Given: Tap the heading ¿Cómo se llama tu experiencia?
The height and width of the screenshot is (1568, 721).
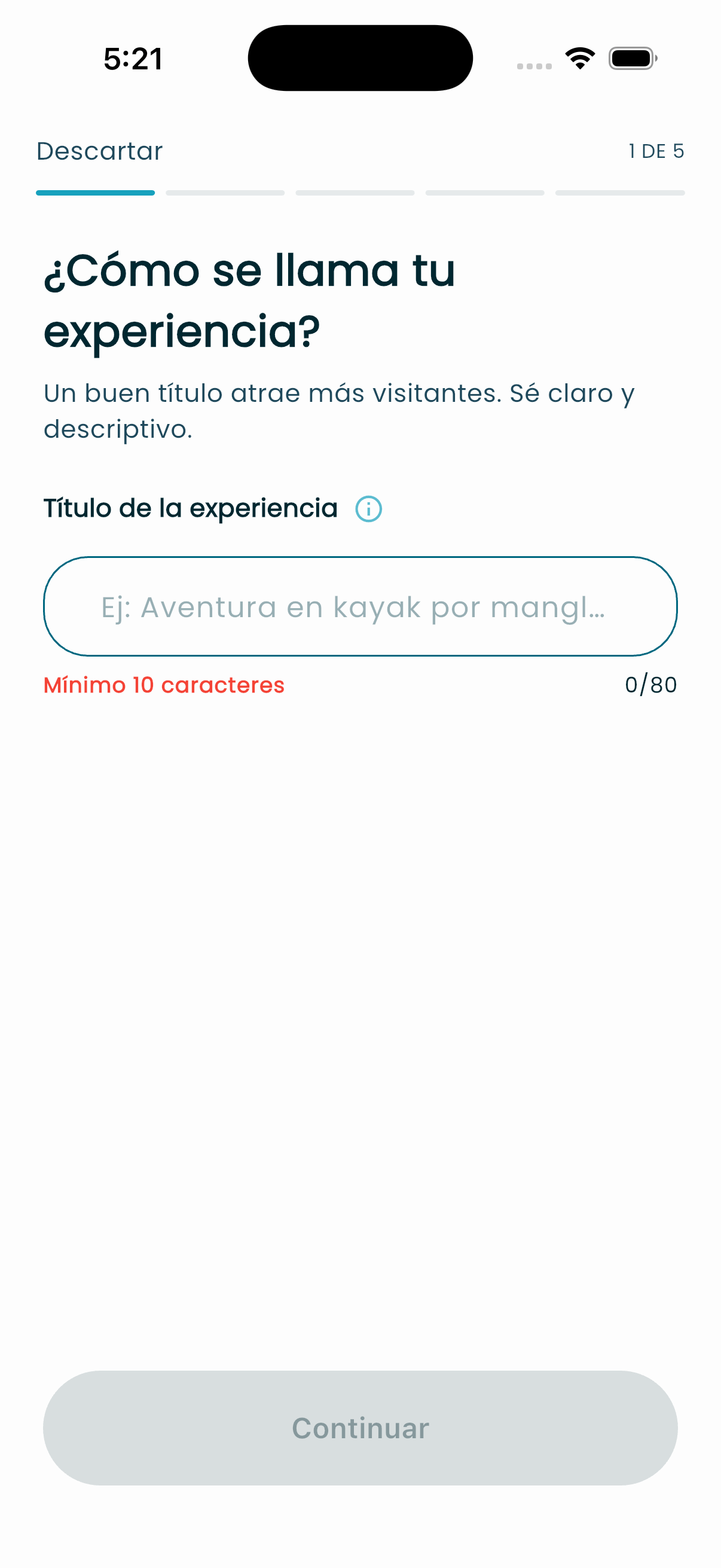Looking at the screenshot, I should pyautogui.click(x=250, y=298).
